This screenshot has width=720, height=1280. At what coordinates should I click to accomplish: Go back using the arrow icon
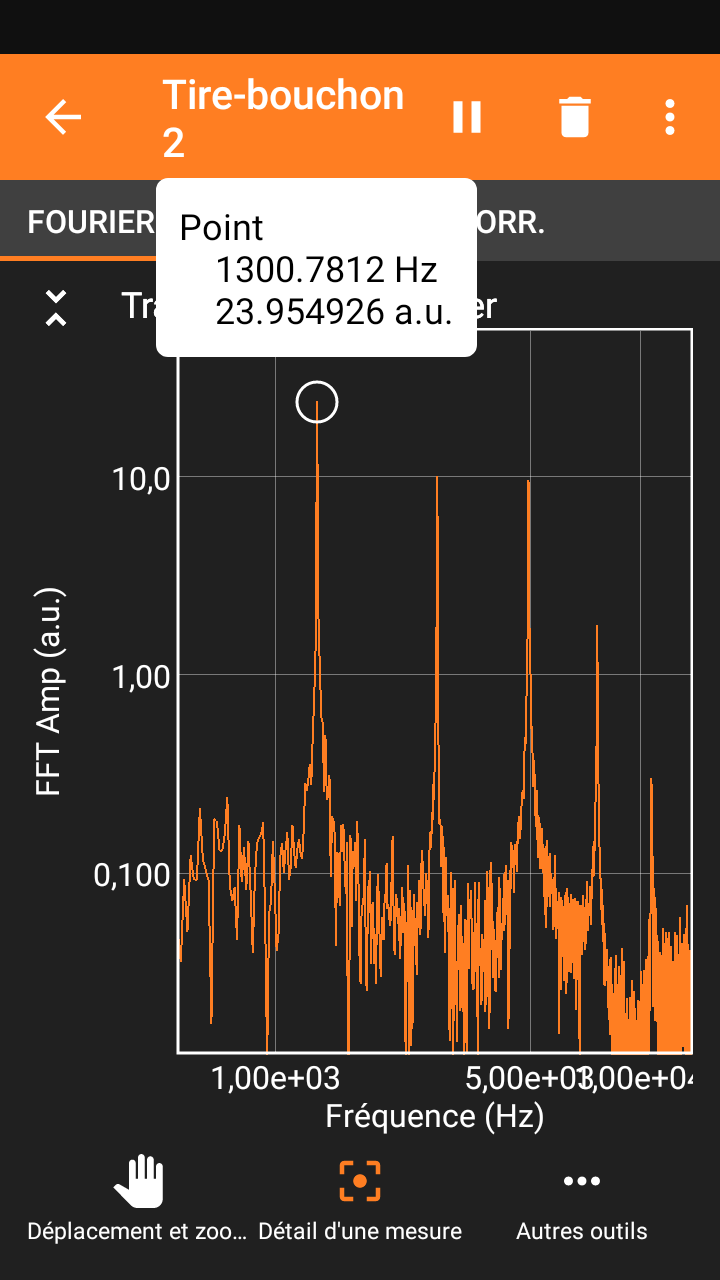click(63, 118)
